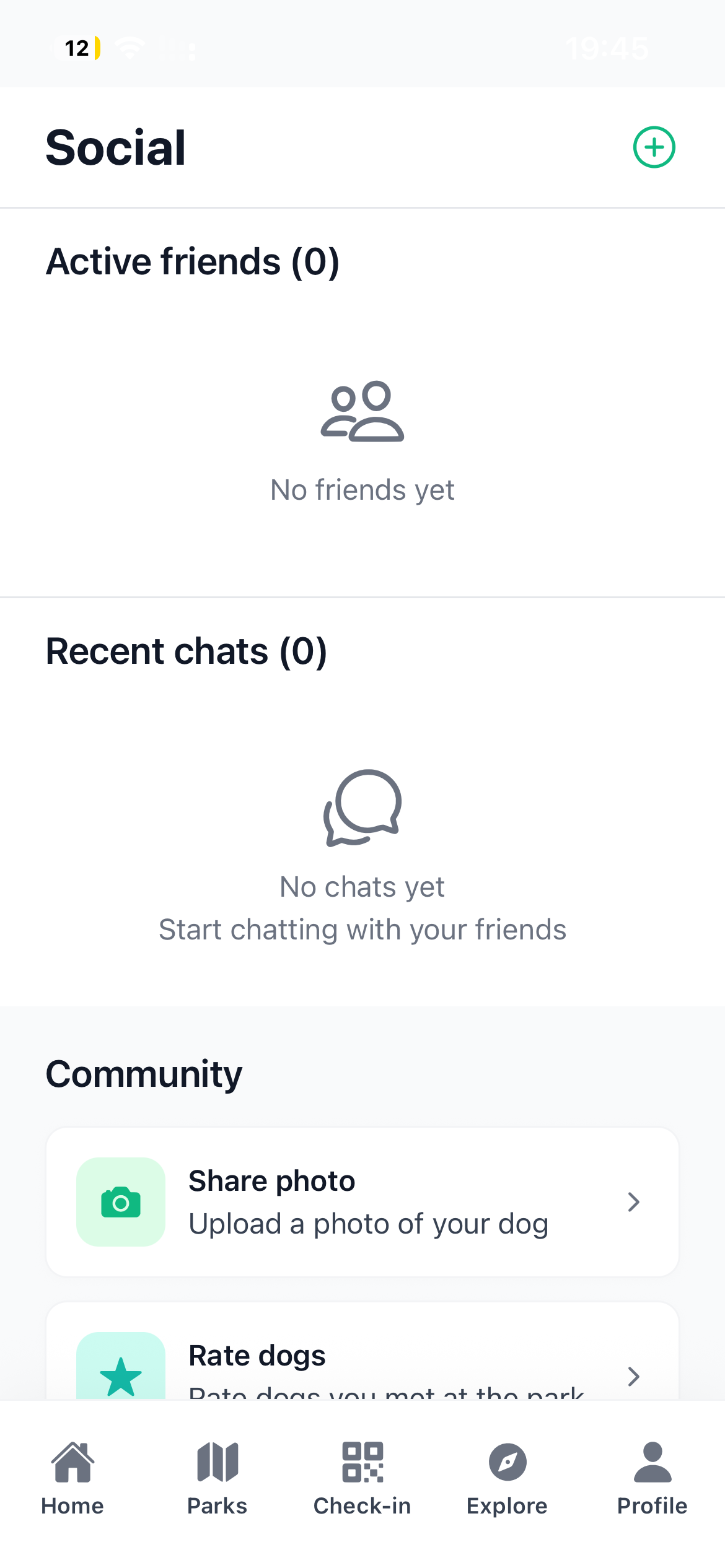The image size is (725, 1568).
Task: Tap the green plus icon to add a friend
Action: coord(654,147)
